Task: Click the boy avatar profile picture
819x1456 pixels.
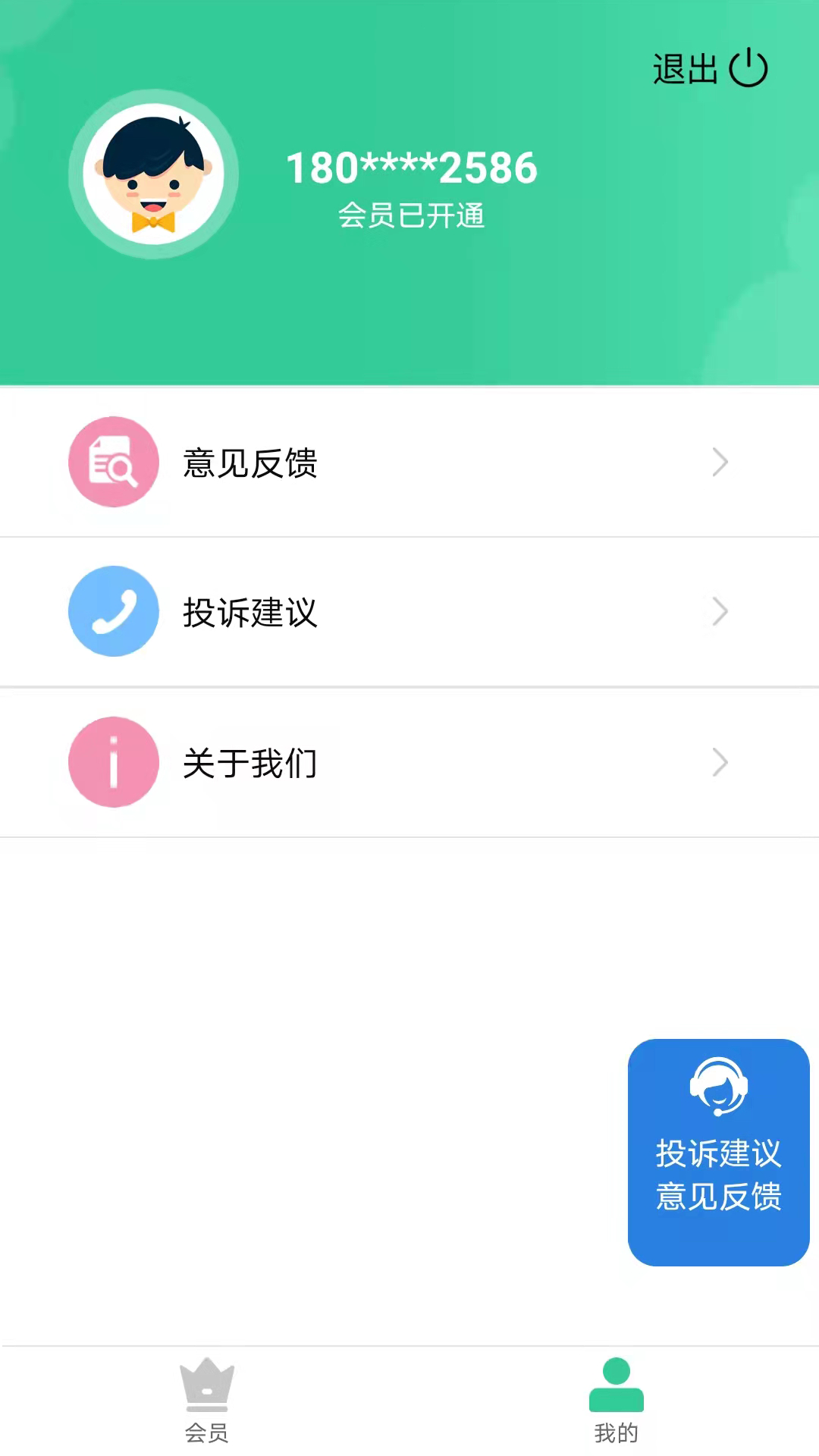Action: (154, 173)
